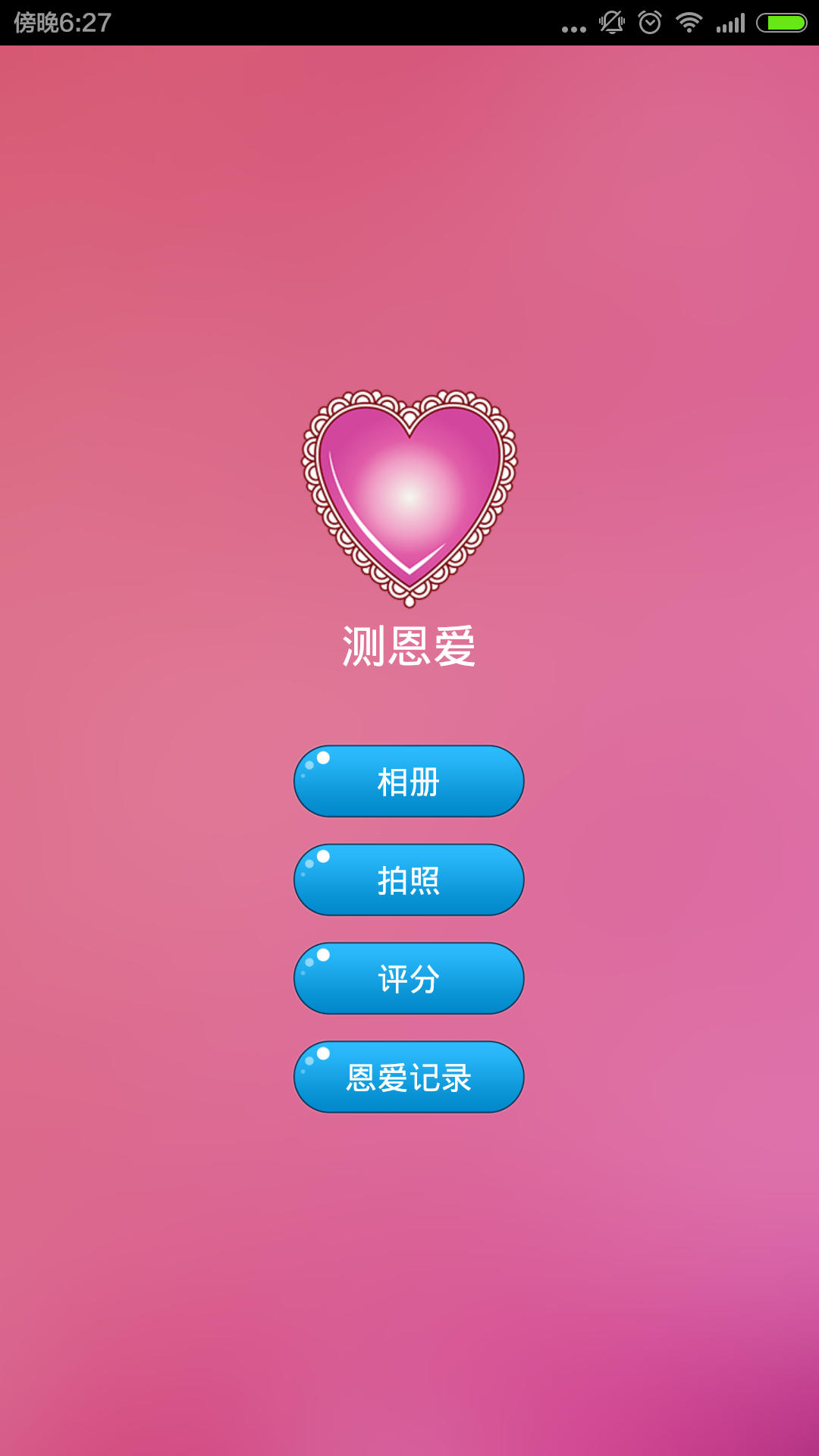The height and width of the screenshot is (1456, 819).
Task: Tap the 相册 button to open album
Action: pyautogui.click(x=408, y=781)
